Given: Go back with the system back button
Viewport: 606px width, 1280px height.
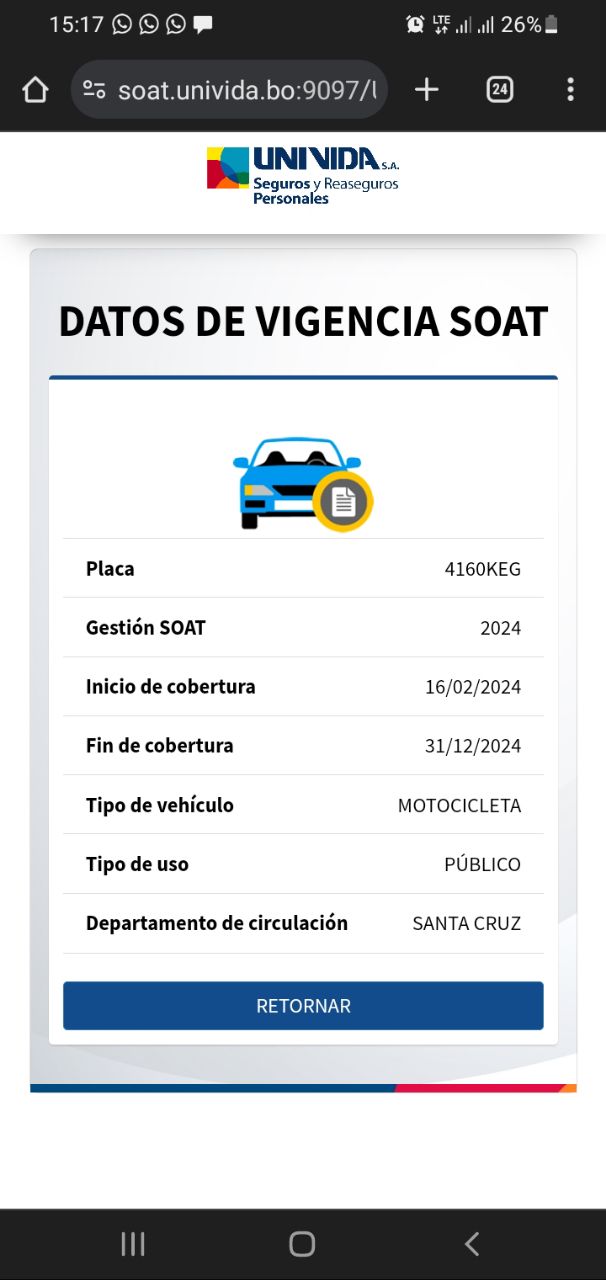Looking at the screenshot, I should click(472, 1244).
